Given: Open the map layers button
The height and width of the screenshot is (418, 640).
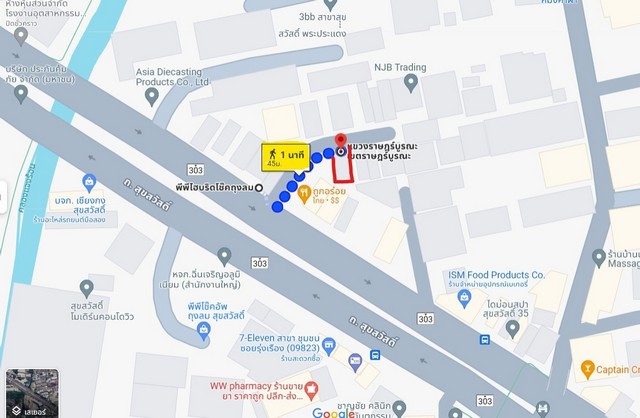Looking at the screenshot, I should [x=32, y=393].
